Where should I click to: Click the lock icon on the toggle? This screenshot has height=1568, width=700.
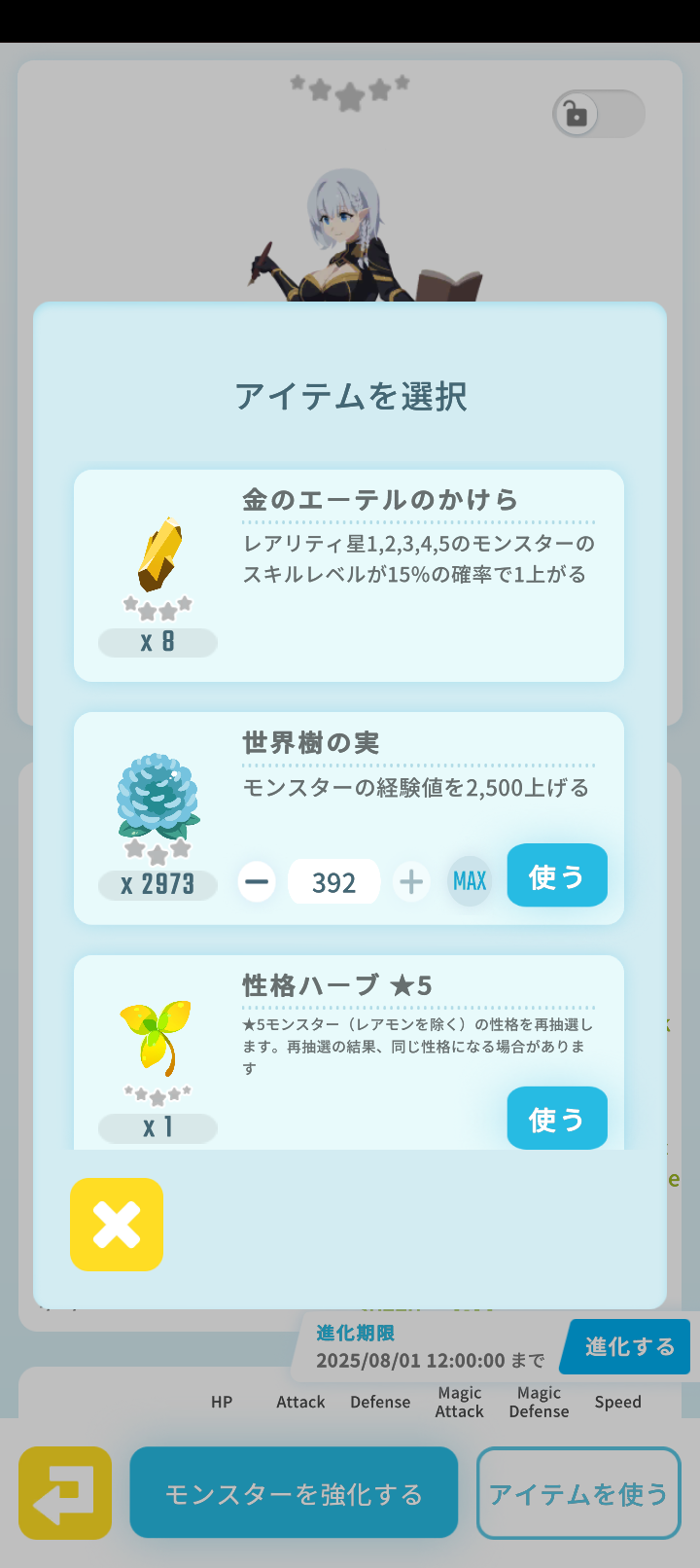coord(577,114)
